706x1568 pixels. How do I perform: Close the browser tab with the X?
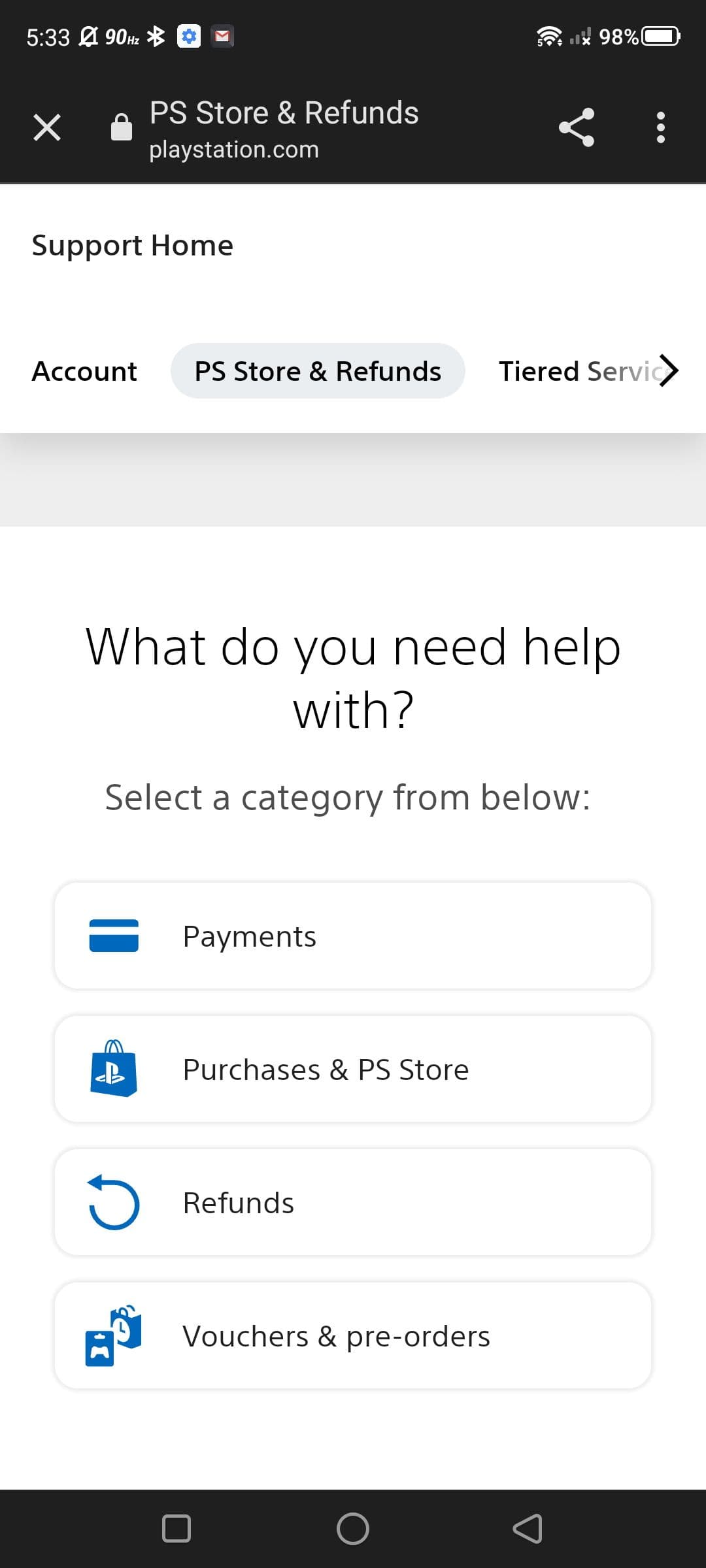(47, 127)
